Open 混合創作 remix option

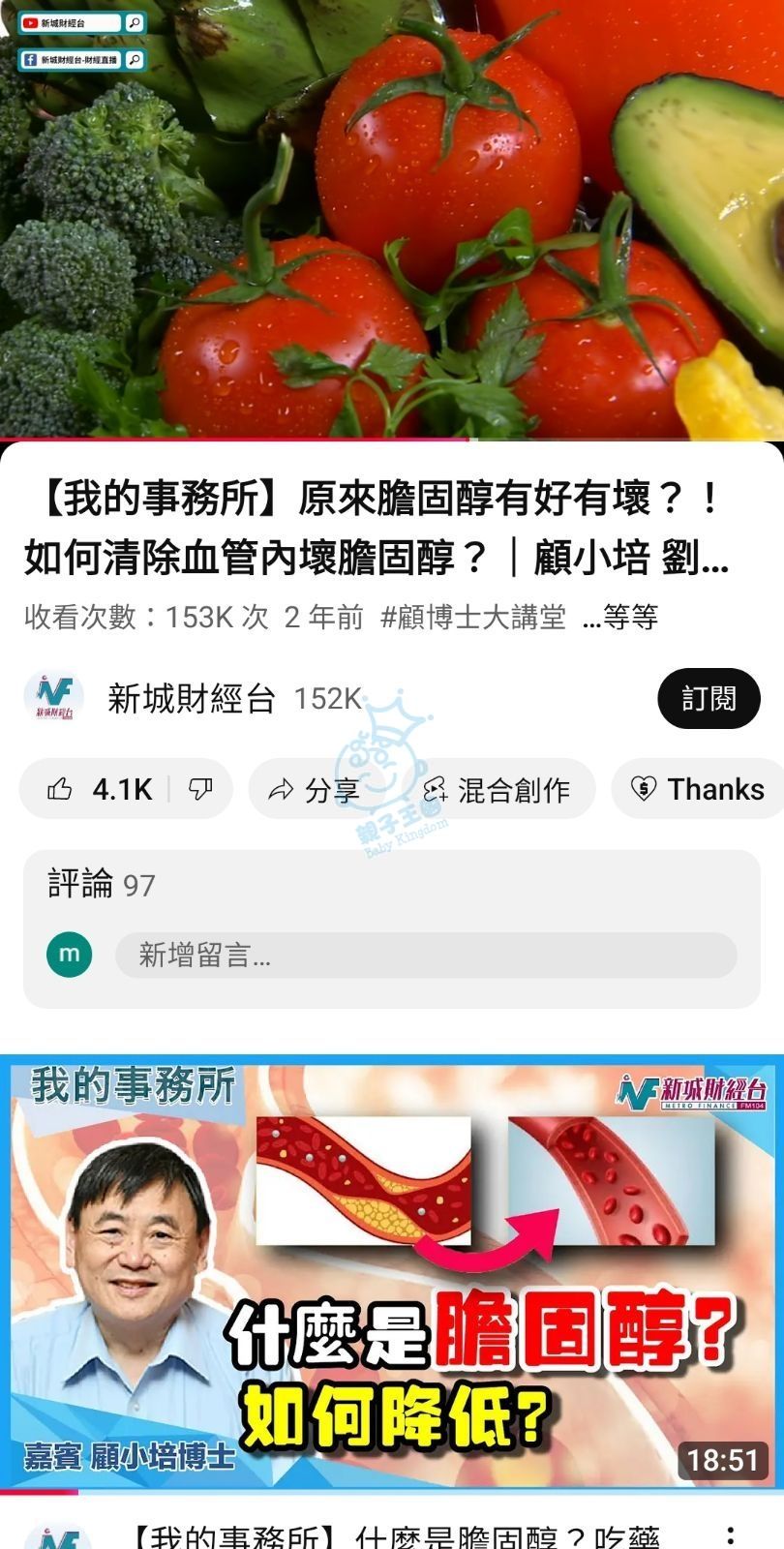coord(497,790)
